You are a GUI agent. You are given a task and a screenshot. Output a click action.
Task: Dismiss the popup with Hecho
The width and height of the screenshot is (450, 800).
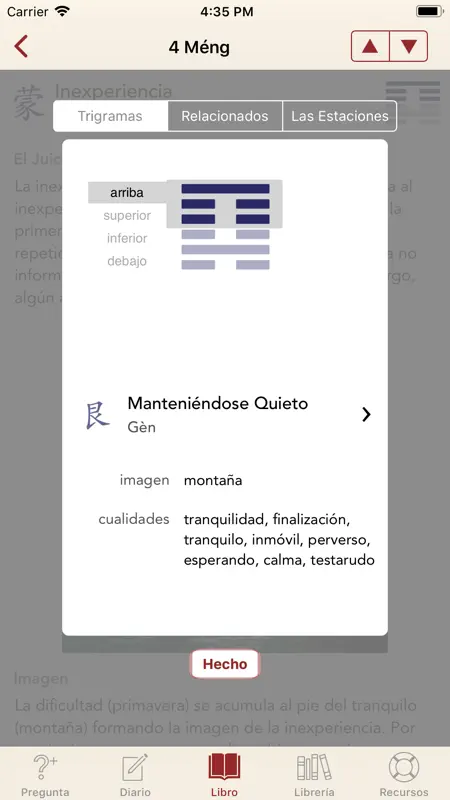(x=225, y=664)
